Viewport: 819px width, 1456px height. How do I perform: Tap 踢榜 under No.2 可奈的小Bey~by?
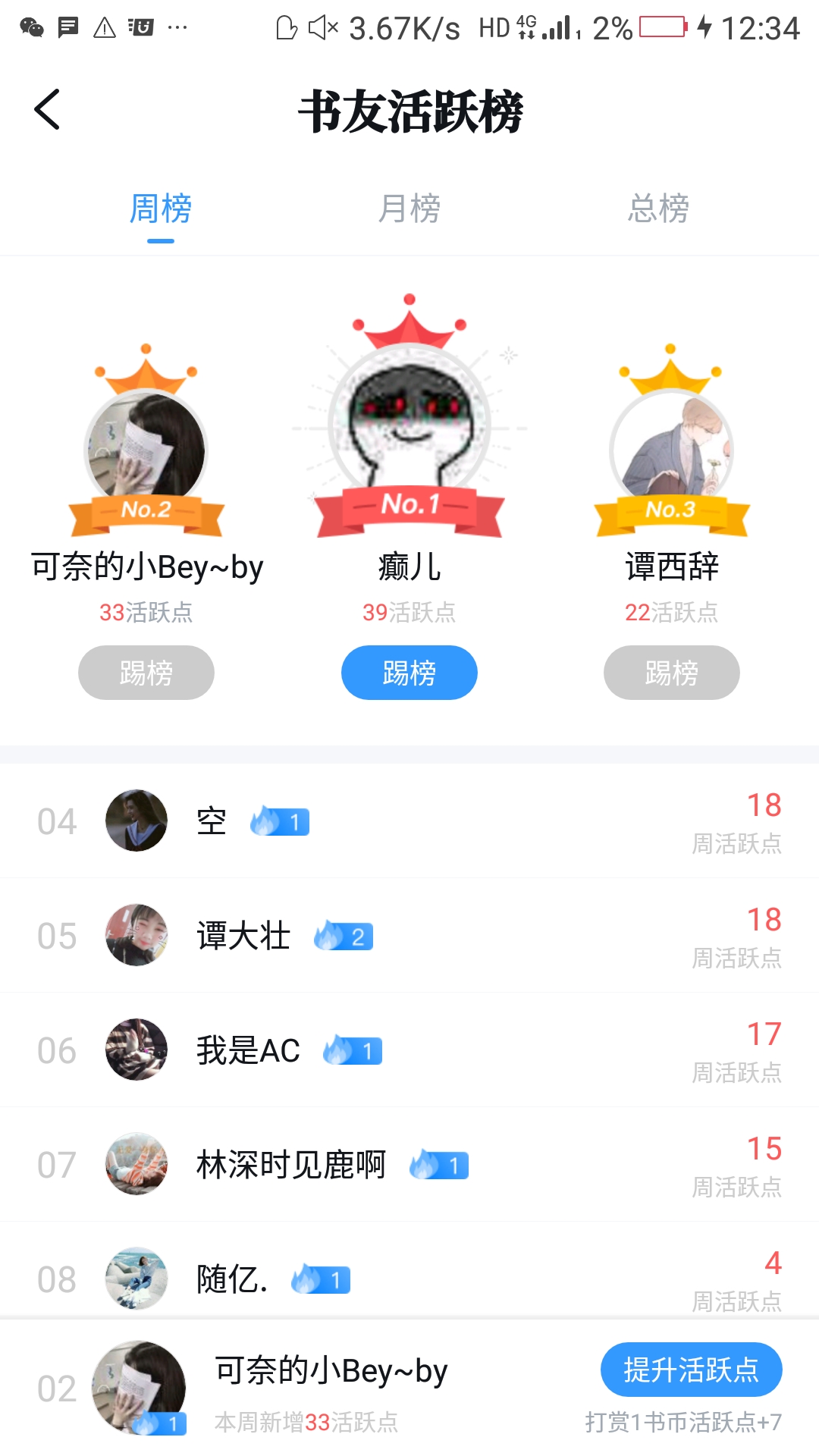146,673
